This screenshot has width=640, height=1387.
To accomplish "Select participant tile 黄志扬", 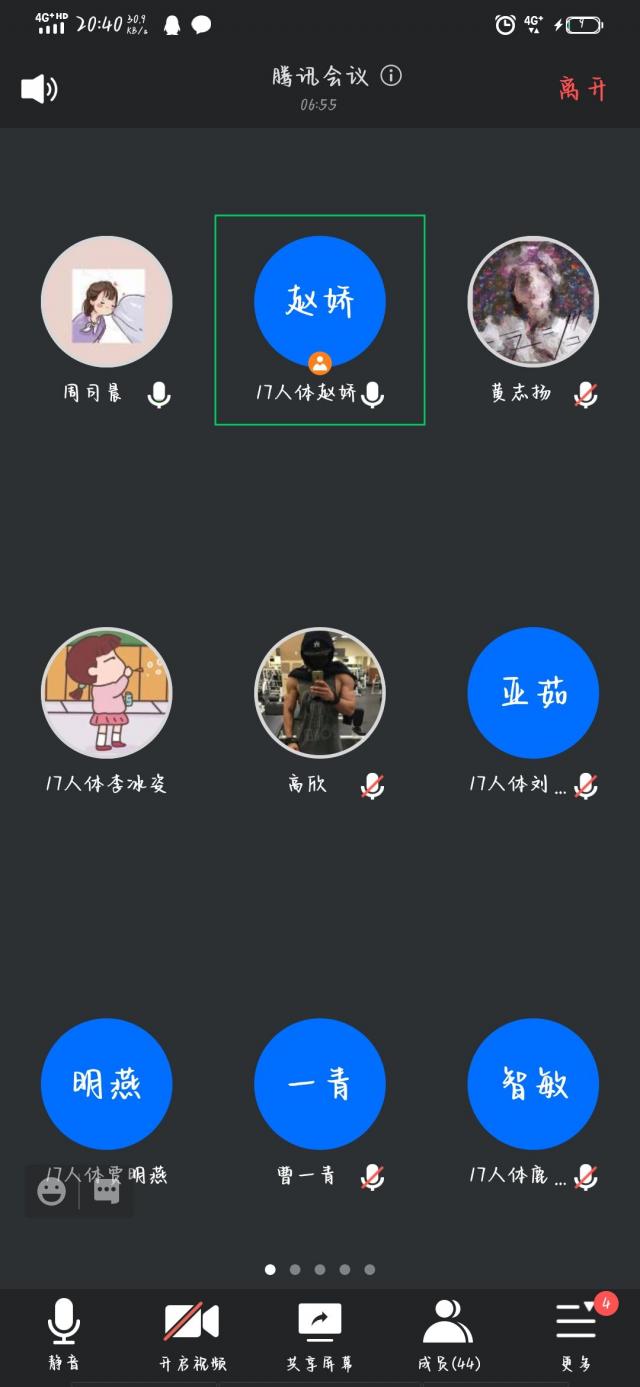I will tap(533, 320).
